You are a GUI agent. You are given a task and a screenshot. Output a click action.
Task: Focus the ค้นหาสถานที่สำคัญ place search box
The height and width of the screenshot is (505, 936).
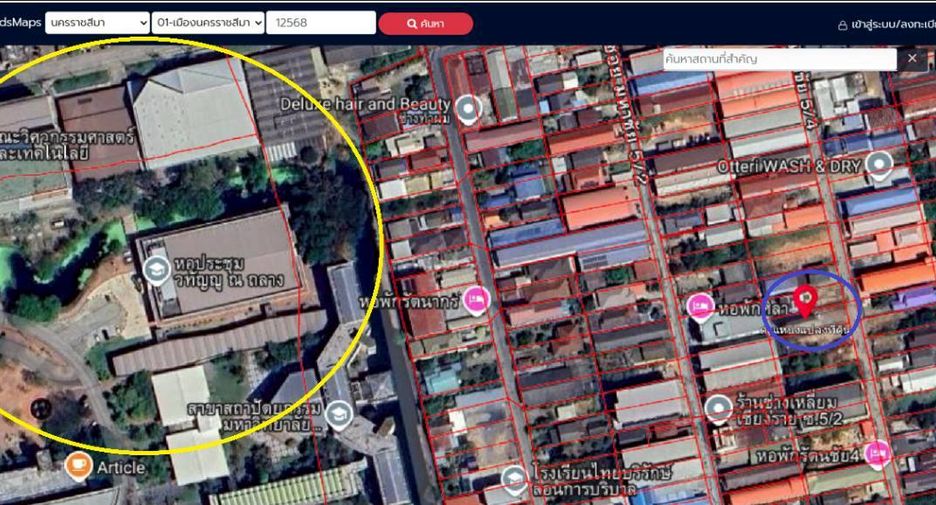780,59
